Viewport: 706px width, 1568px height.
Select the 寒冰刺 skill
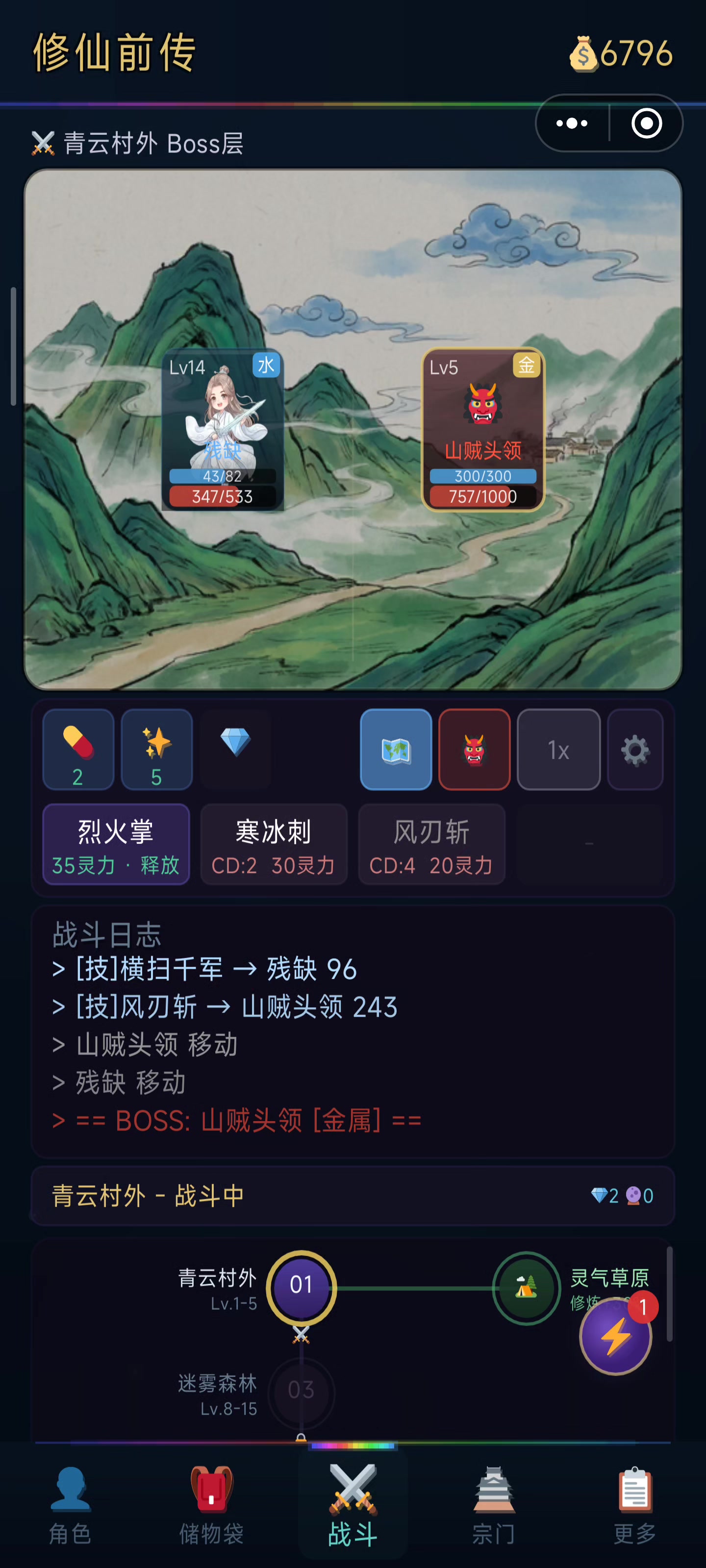(274, 844)
